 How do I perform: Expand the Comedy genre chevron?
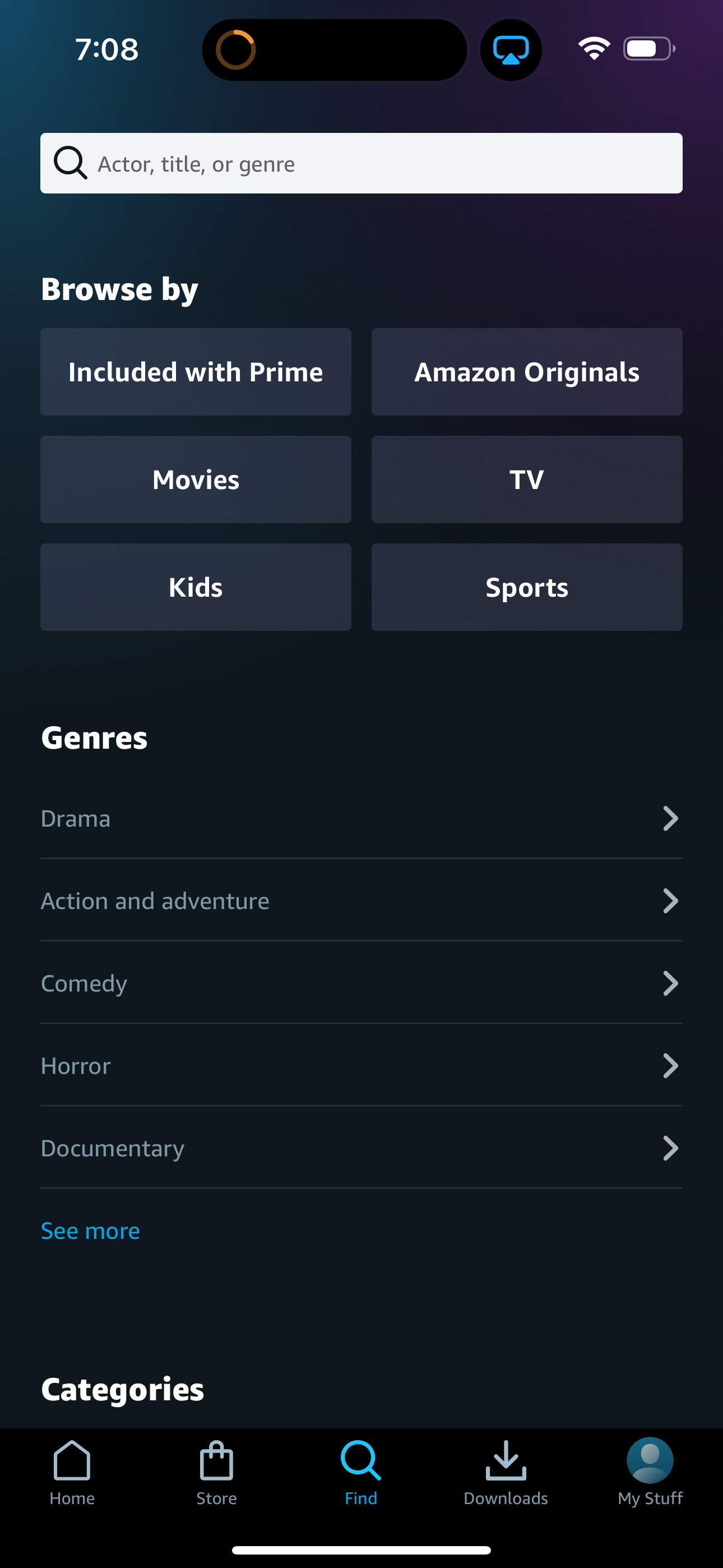pos(671,983)
